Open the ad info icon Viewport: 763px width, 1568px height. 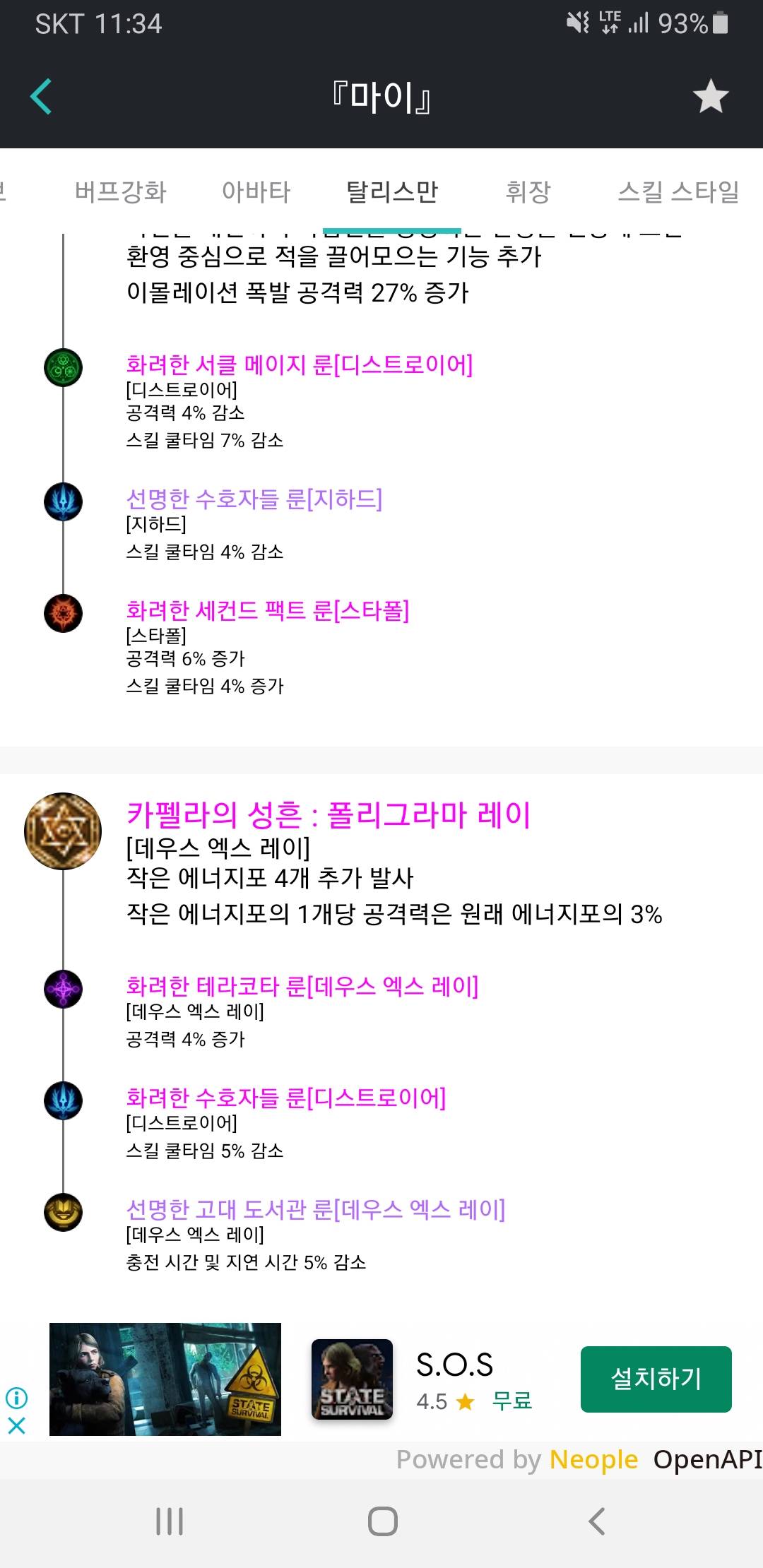coord(17,1397)
